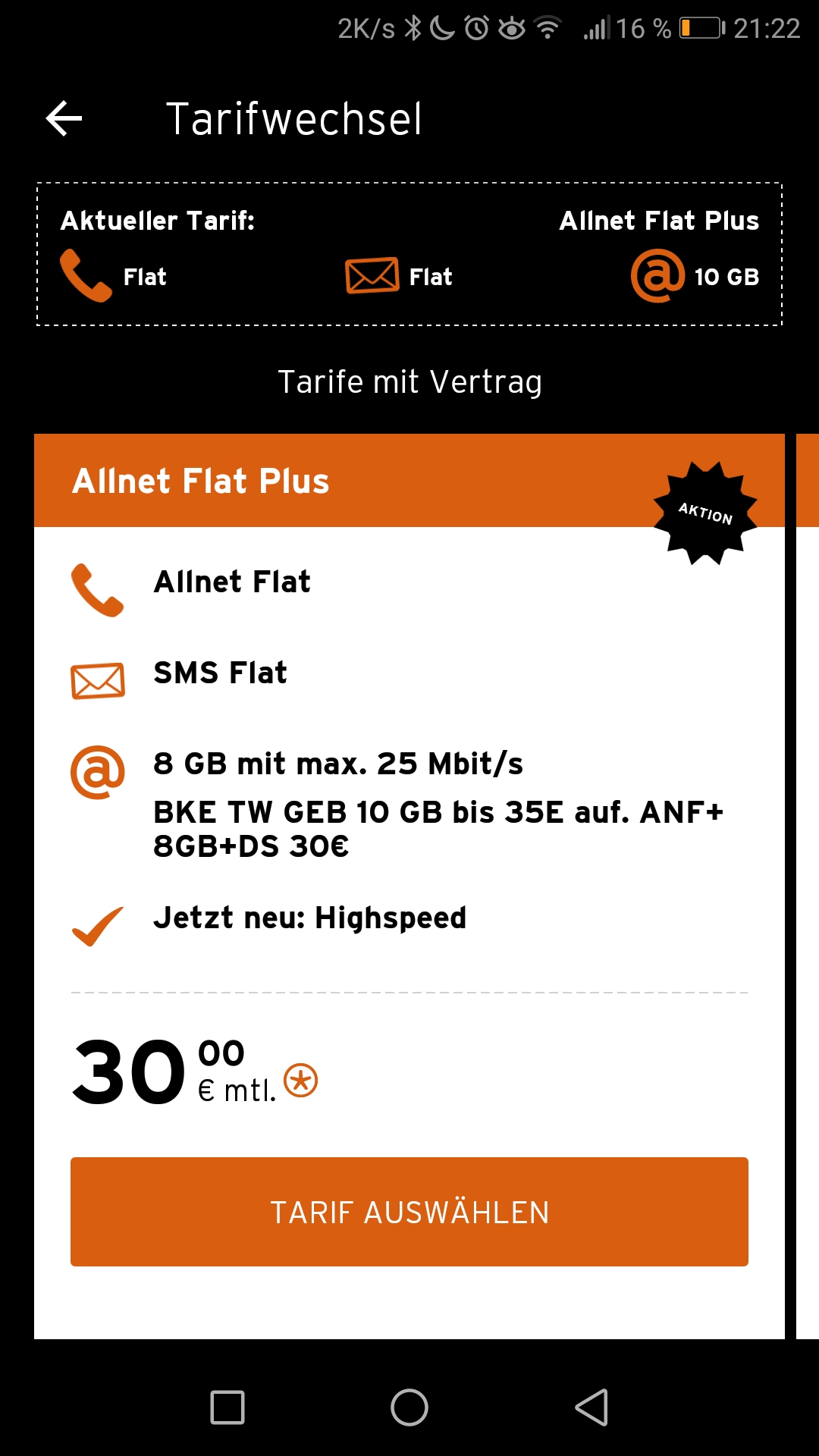Go back using the app bar arrow
The height and width of the screenshot is (1456, 819).
(x=64, y=119)
